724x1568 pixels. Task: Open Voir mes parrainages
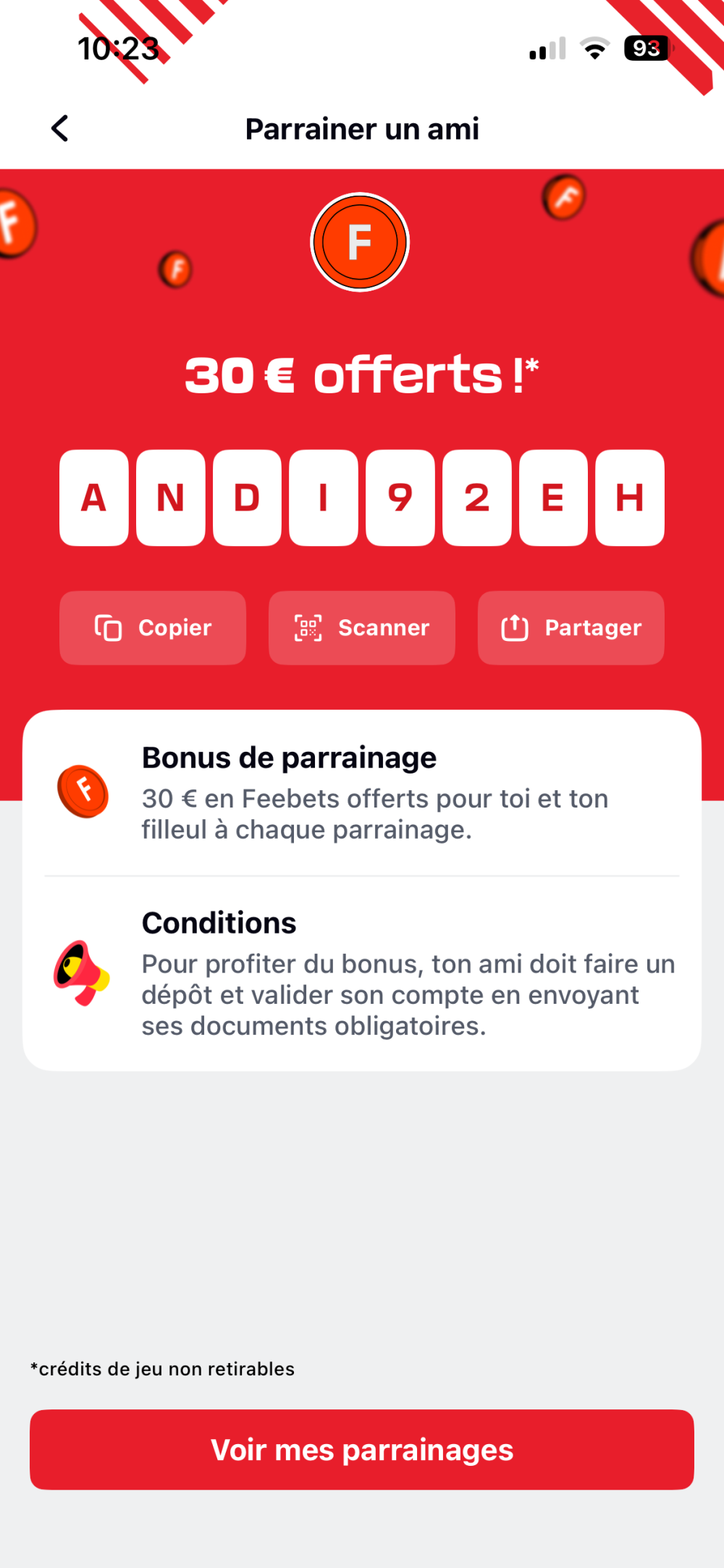coord(362,1450)
